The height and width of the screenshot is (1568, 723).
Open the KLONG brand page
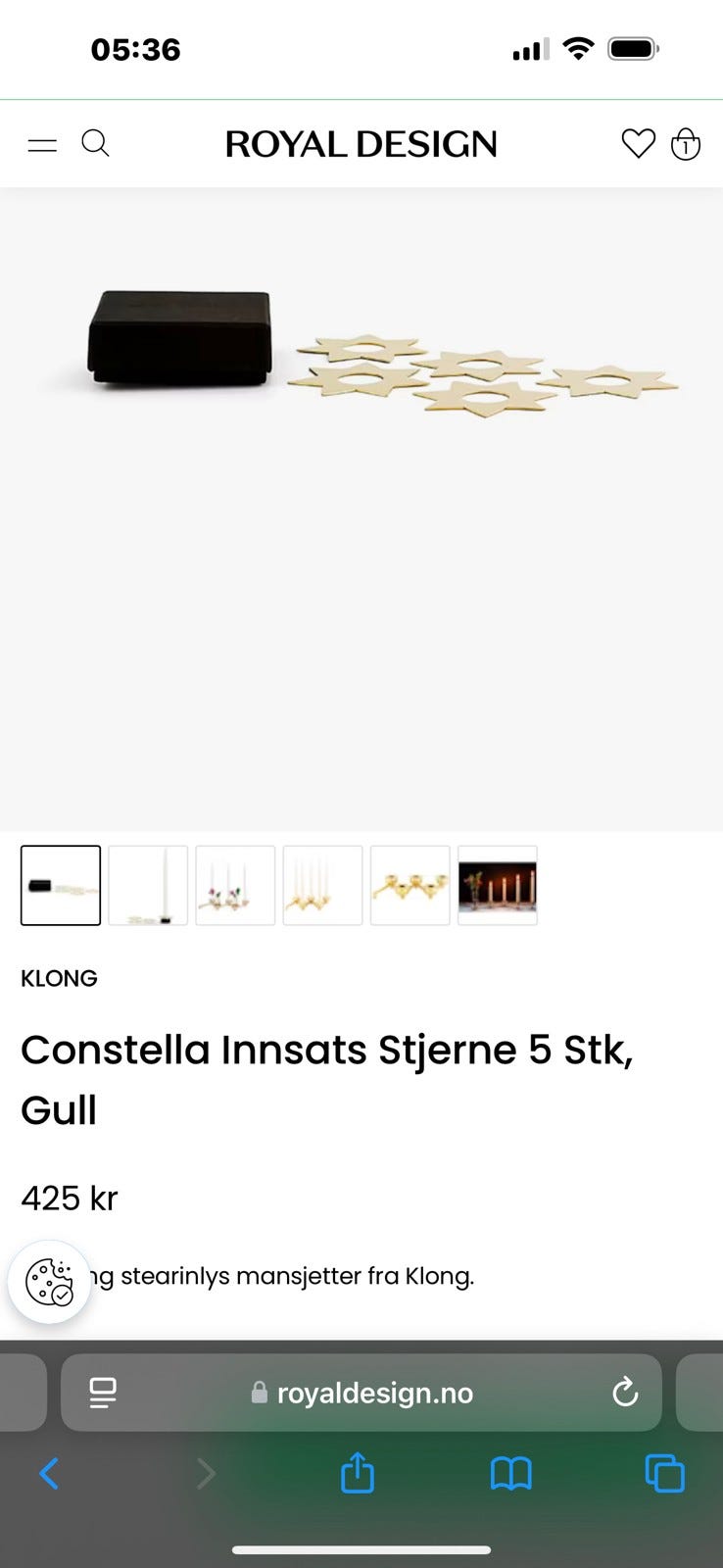click(59, 978)
